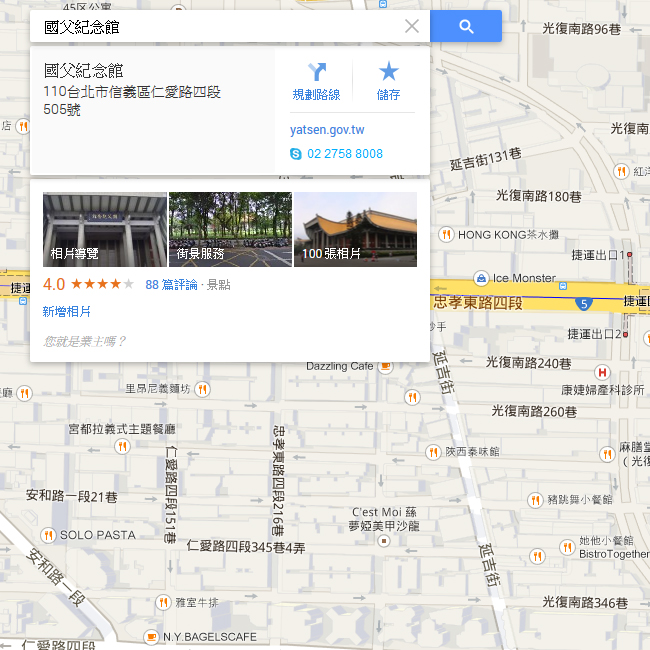Viewport: 650px width, 650px height.
Task: Open the yatsen.gov.tw website link
Action: (327, 130)
